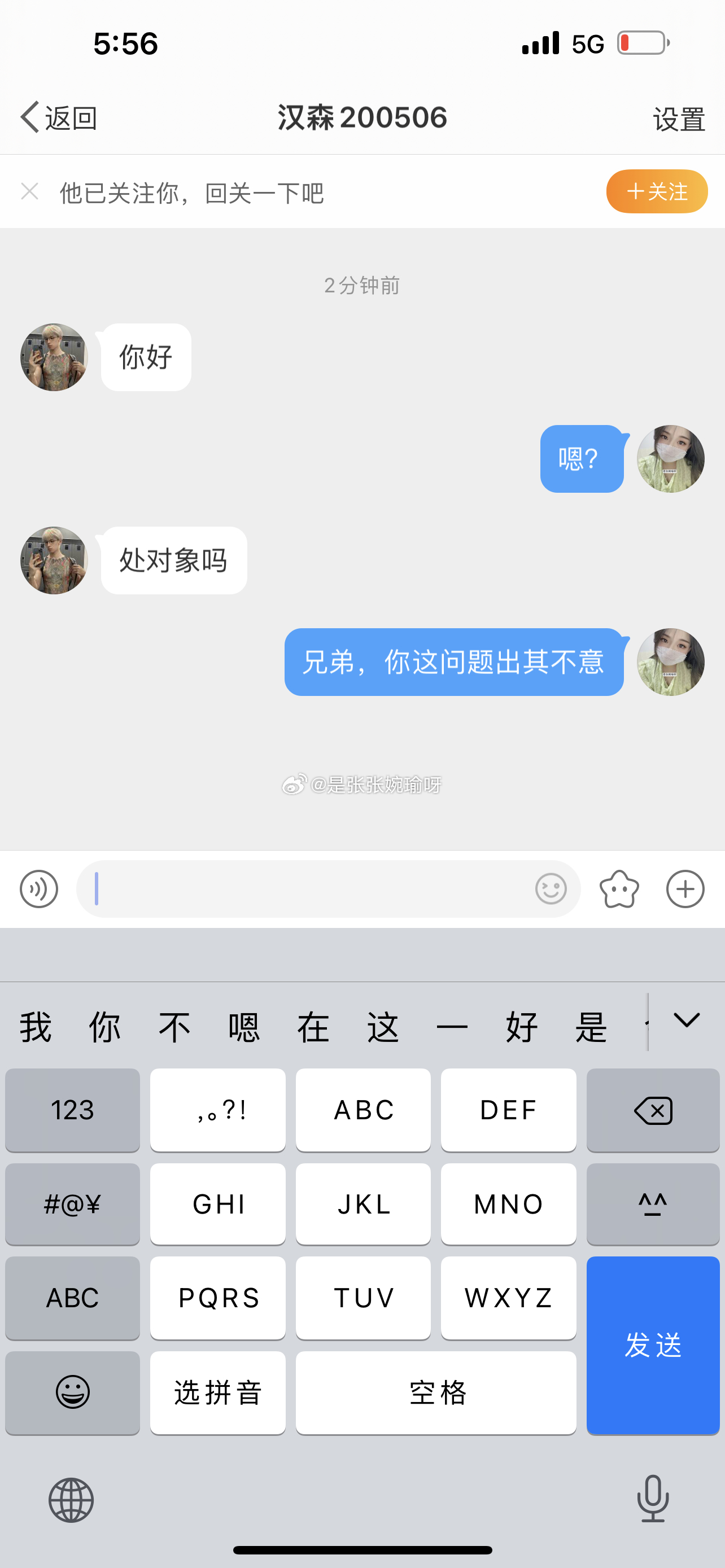This screenshot has width=725, height=1568.
Task: Open the emoji smiley picker in input
Action: point(551,888)
